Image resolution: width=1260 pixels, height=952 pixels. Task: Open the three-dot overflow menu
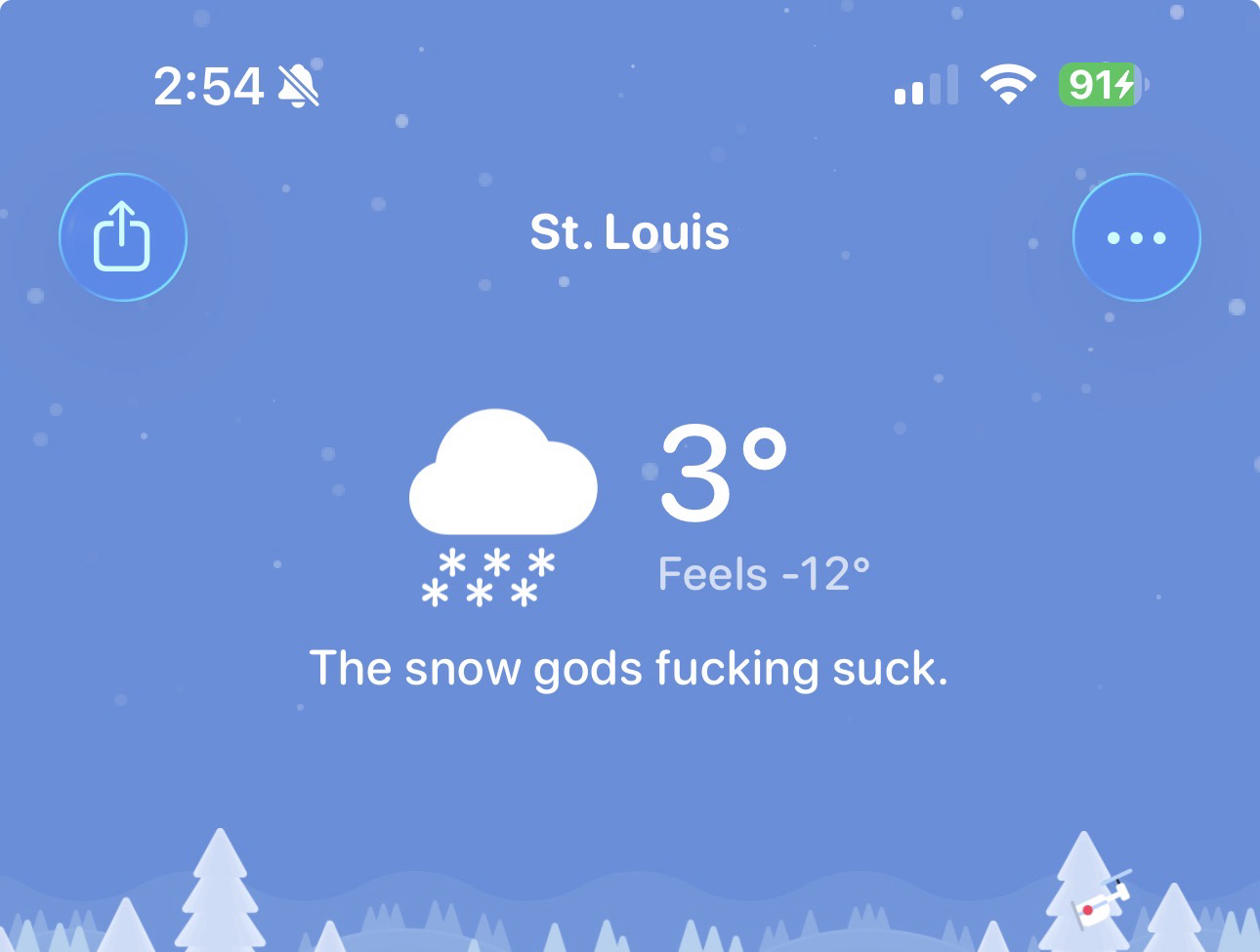pos(1136,237)
